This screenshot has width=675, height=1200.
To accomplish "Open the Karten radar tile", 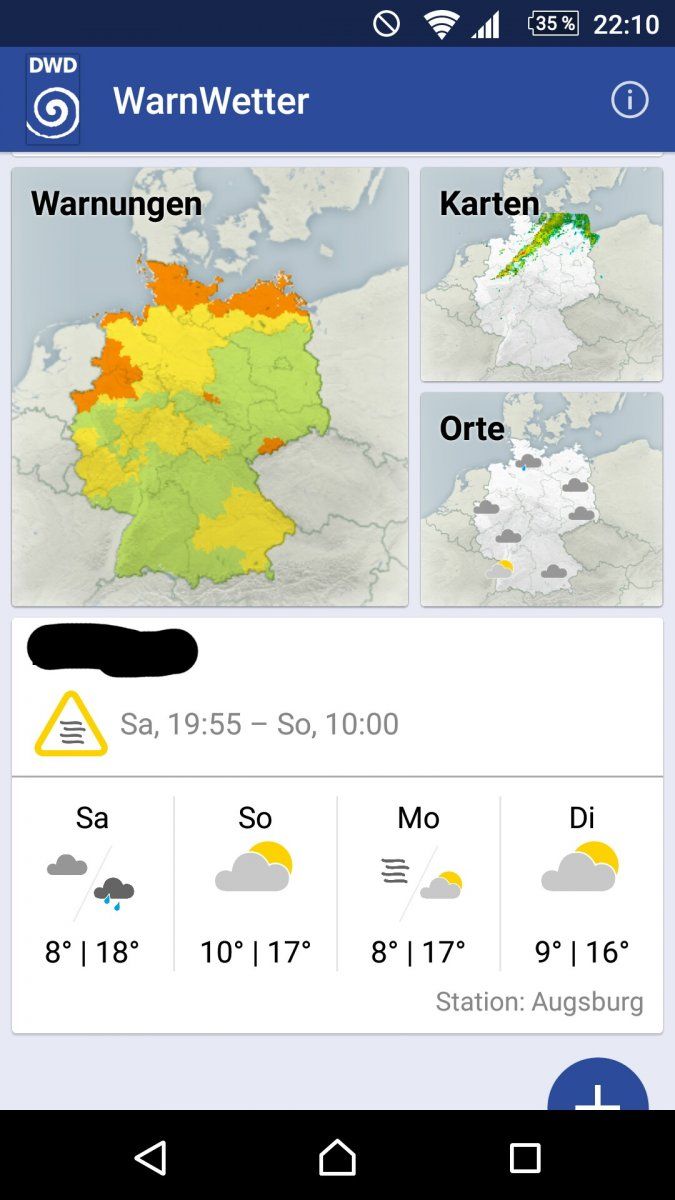I will click(x=541, y=274).
